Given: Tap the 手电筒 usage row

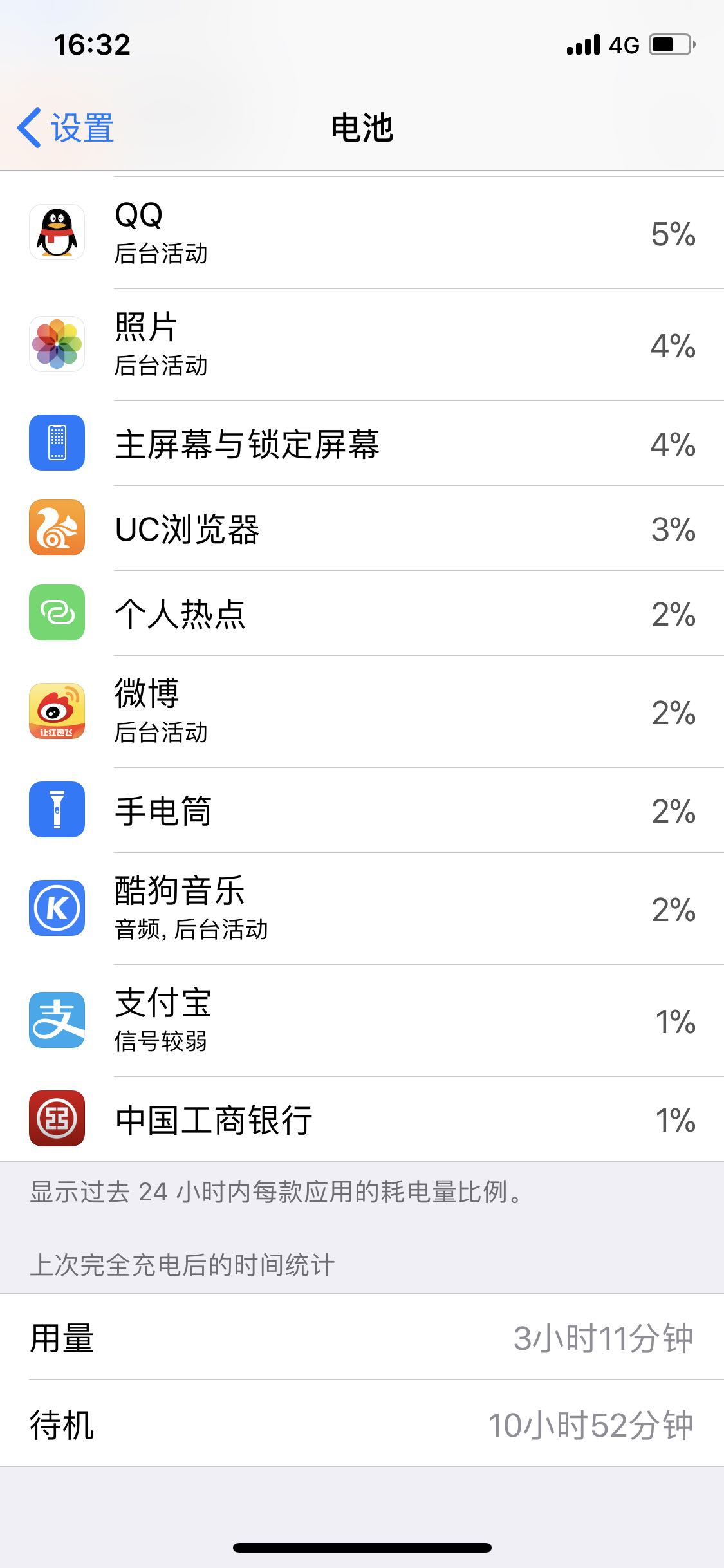Looking at the screenshot, I should [x=362, y=810].
